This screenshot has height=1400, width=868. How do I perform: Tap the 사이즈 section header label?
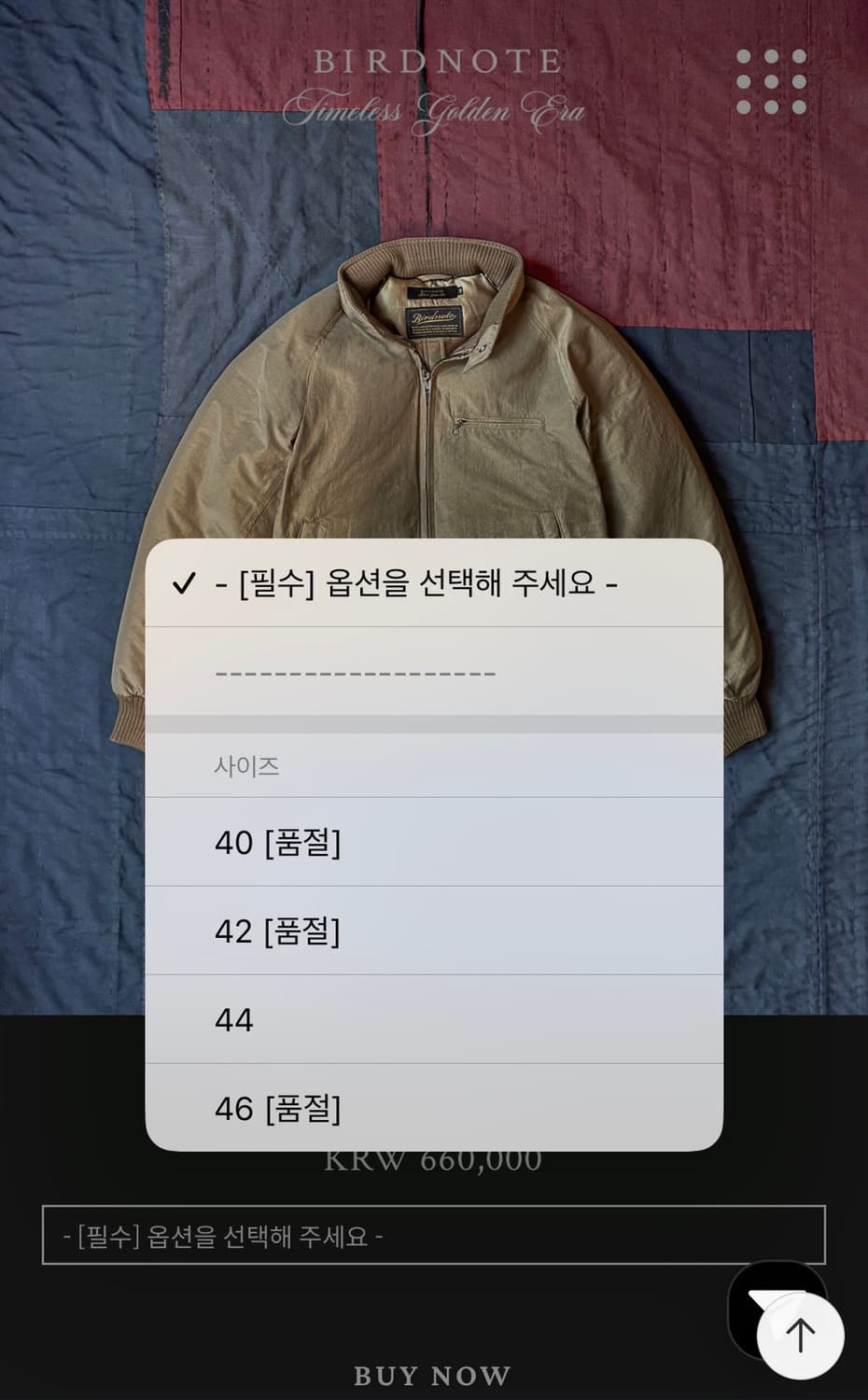[x=245, y=765]
